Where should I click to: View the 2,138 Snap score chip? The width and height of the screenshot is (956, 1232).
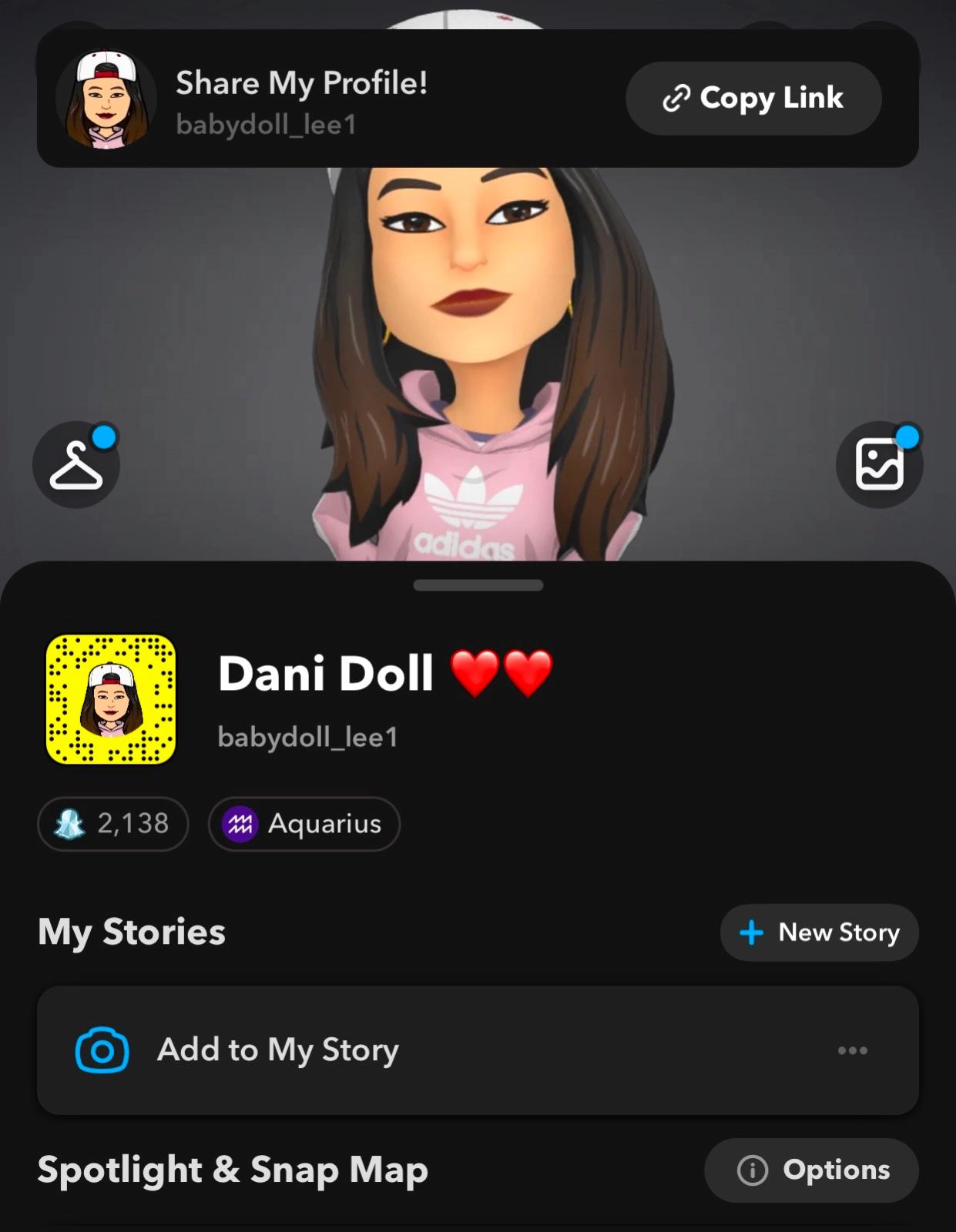point(113,824)
